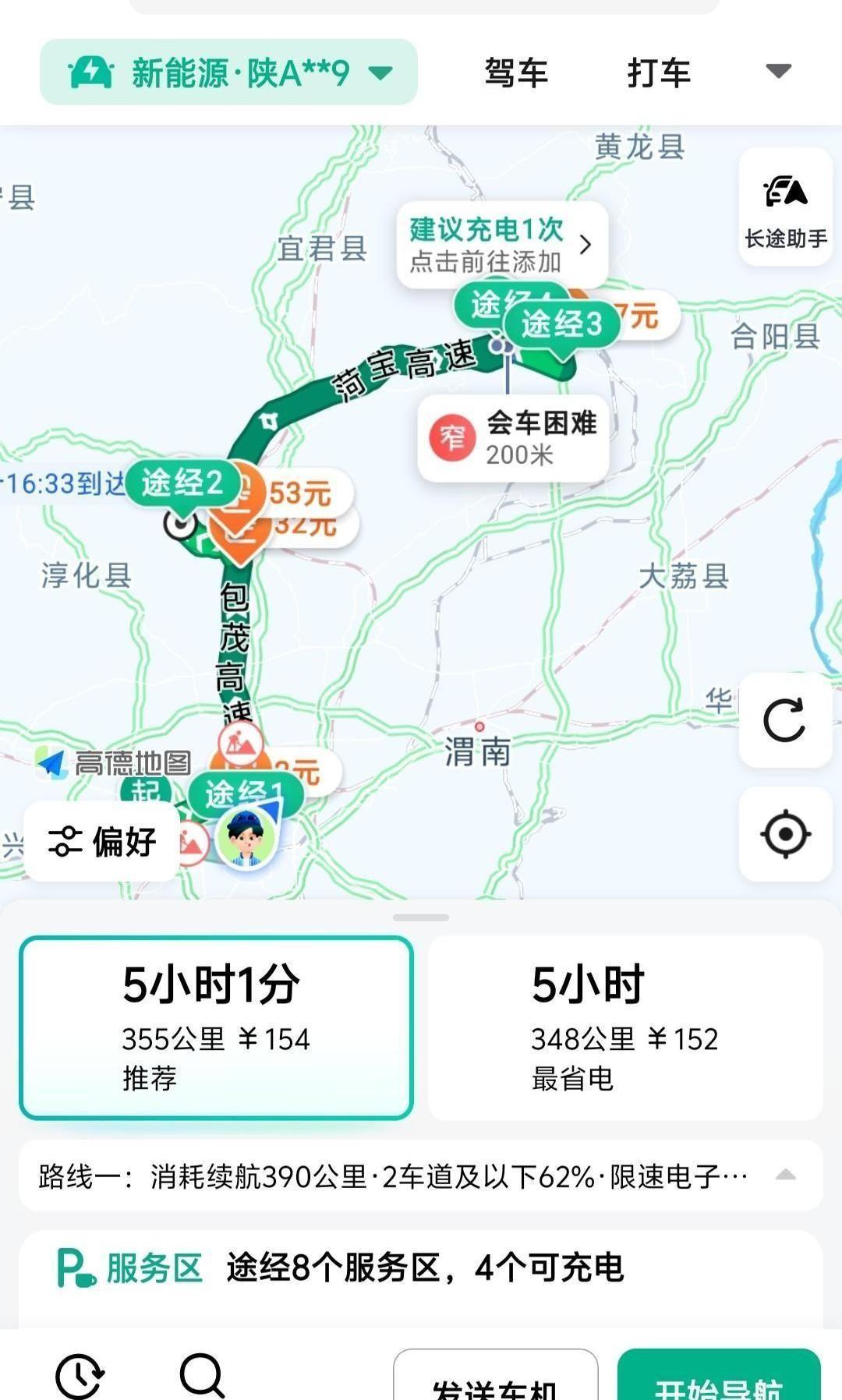Open the 偏好 route preferences

coord(102,842)
